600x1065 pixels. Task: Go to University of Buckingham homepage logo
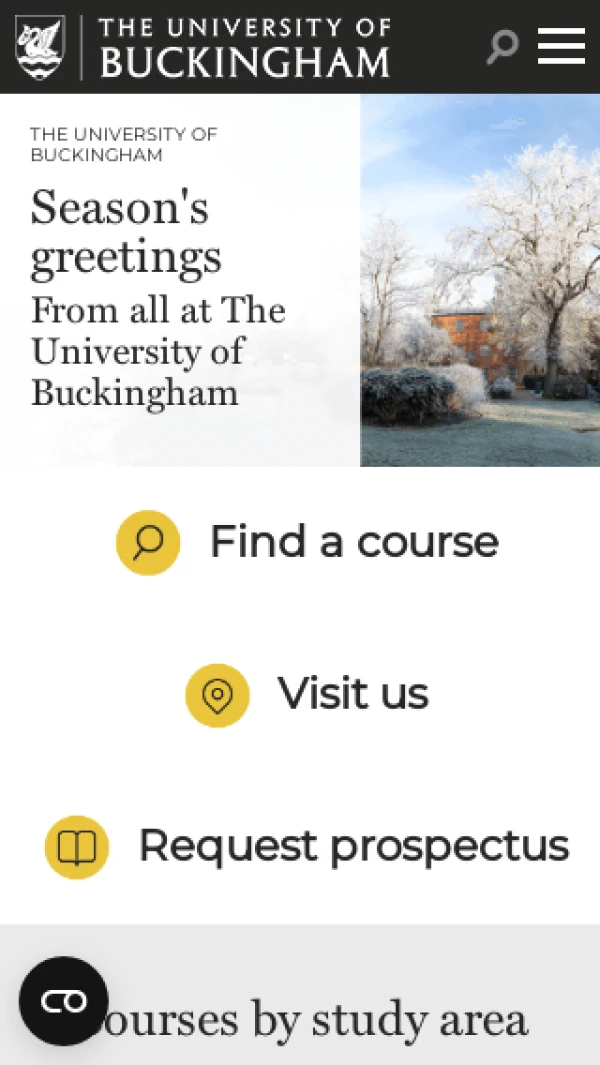point(203,47)
